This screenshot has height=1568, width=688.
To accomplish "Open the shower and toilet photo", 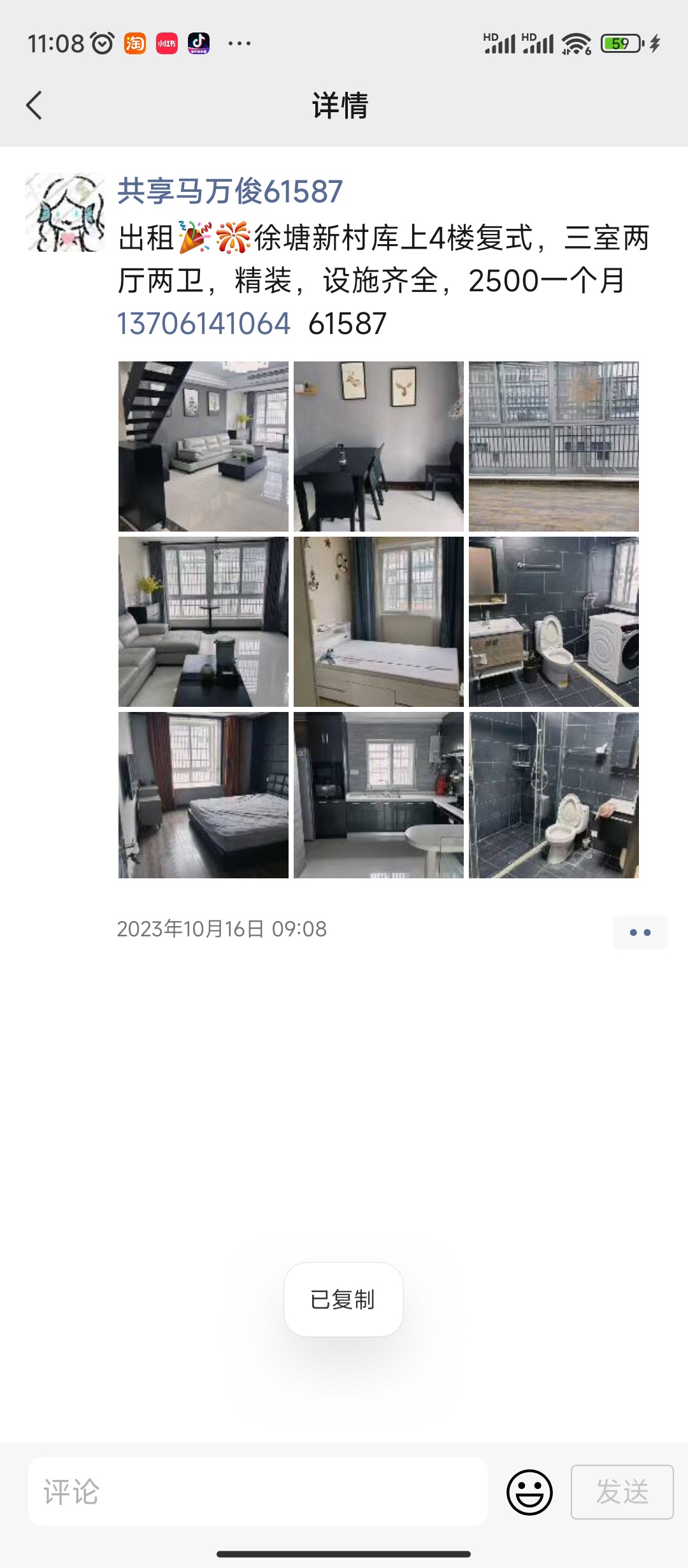I will (554, 795).
